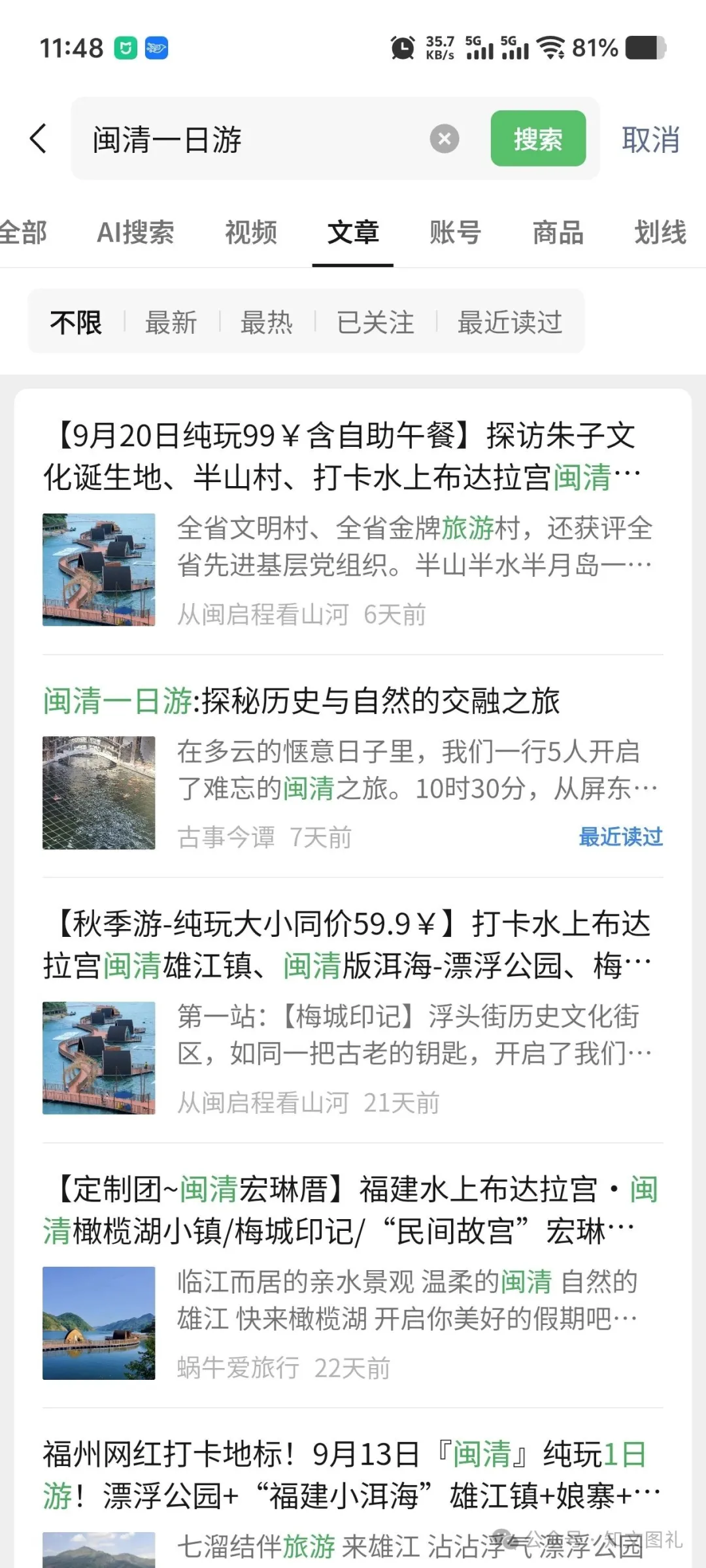Switch to the 全部 tab
This screenshot has width=706, height=1568.
[24, 233]
